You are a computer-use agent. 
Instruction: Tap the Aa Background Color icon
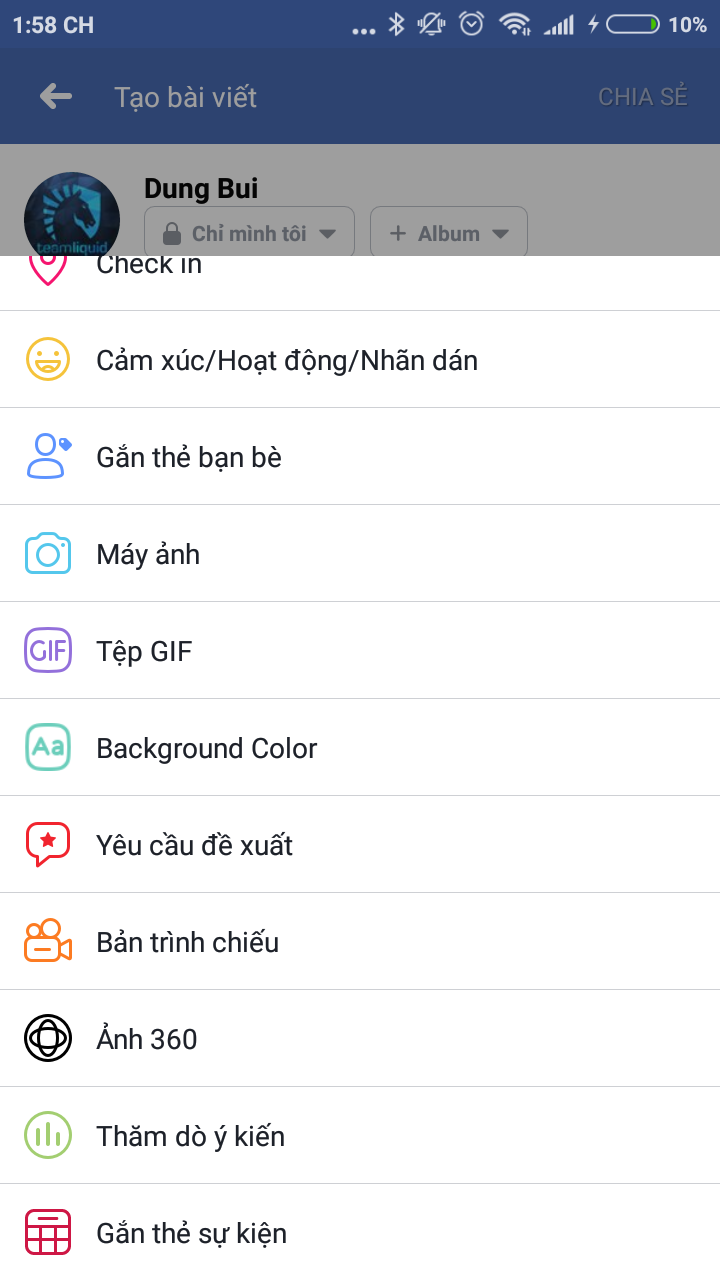coord(47,747)
